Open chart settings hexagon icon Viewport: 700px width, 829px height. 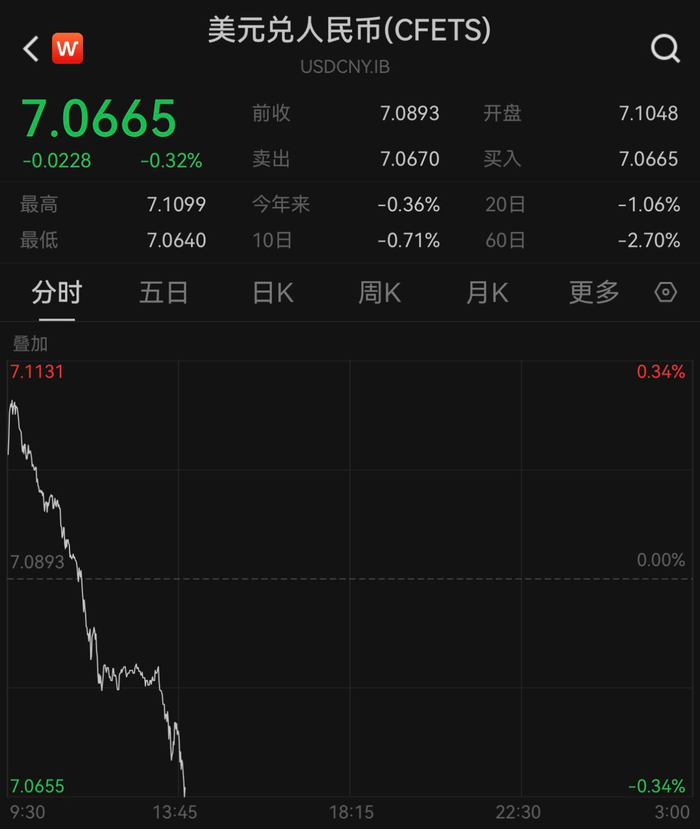665,293
